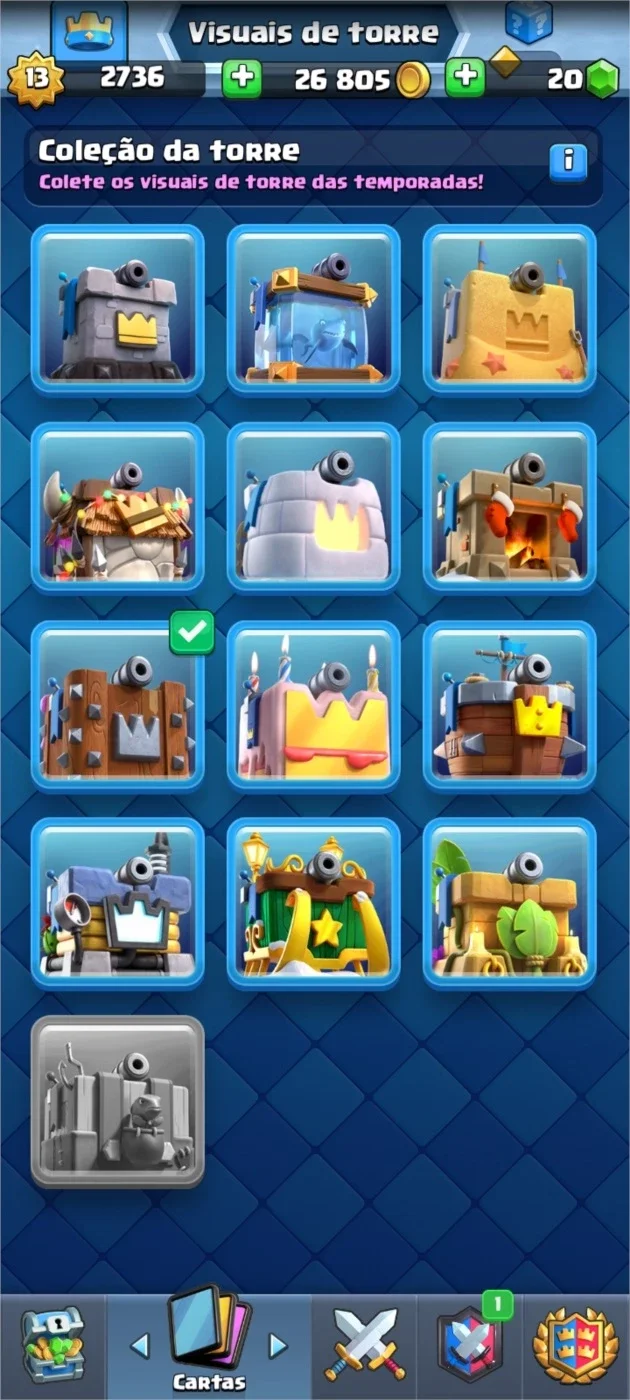Add more gold with the plus button
This screenshot has width=630, height=1400.
tap(464, 78)
